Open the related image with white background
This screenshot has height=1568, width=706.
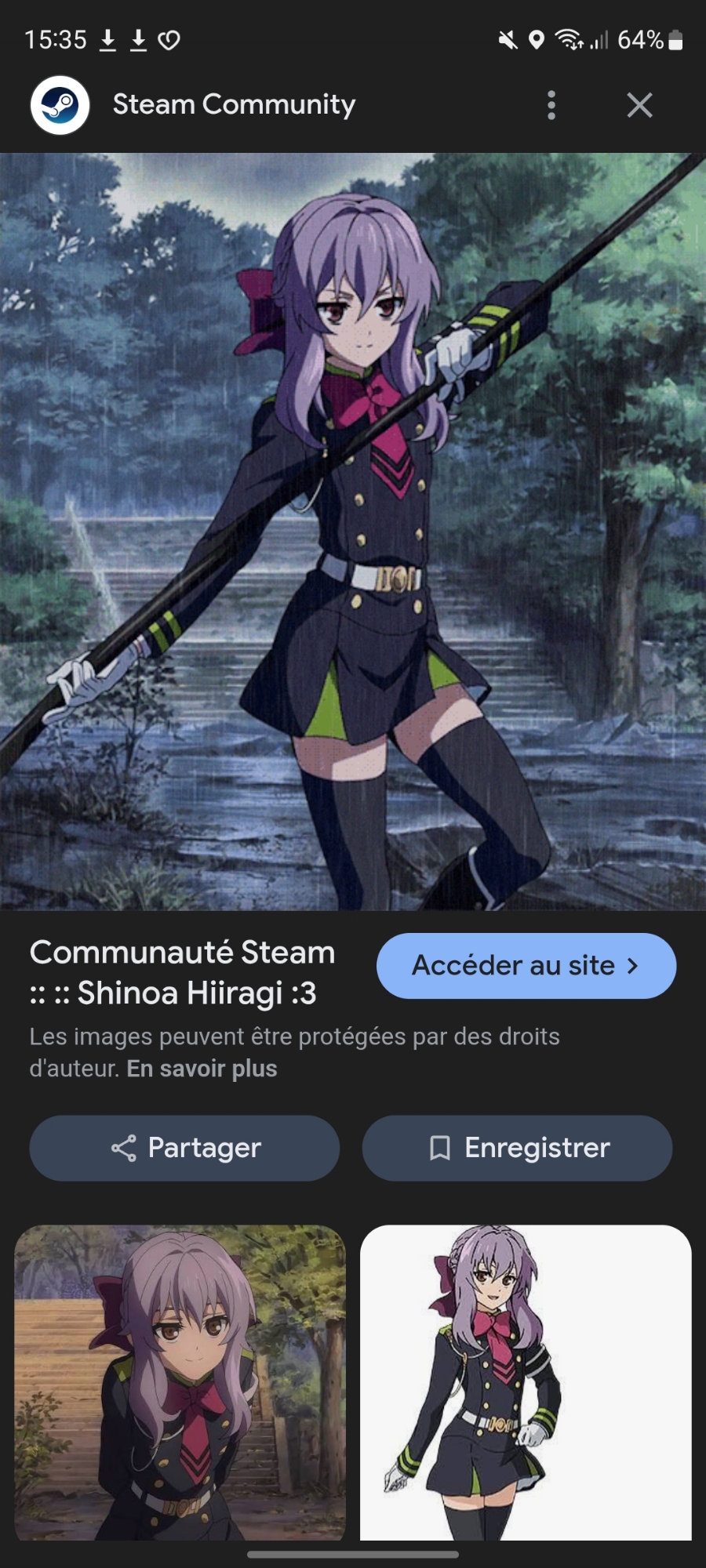526,1381
